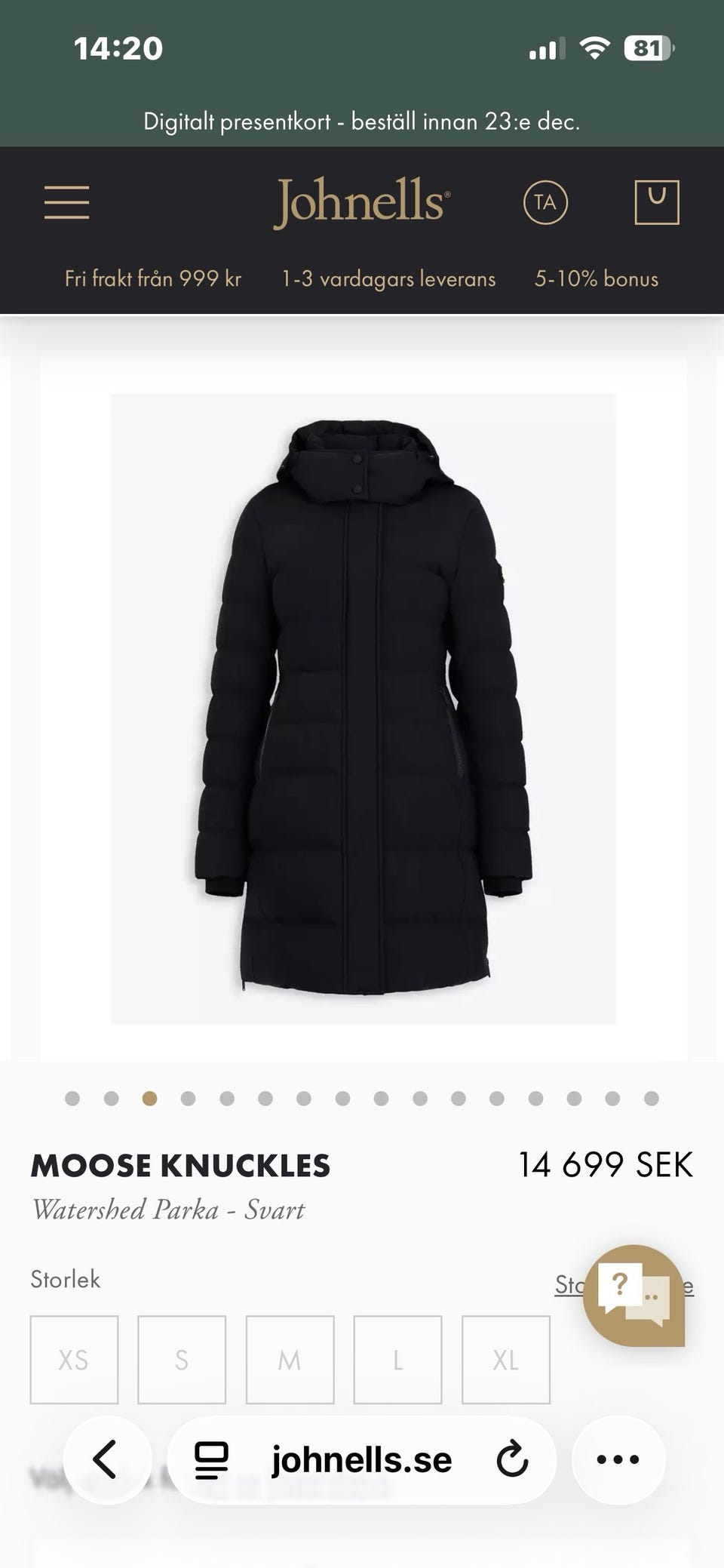Jump to the first image dot
The width and height of the screenshot is (724, 1568).
point(72,1099)
